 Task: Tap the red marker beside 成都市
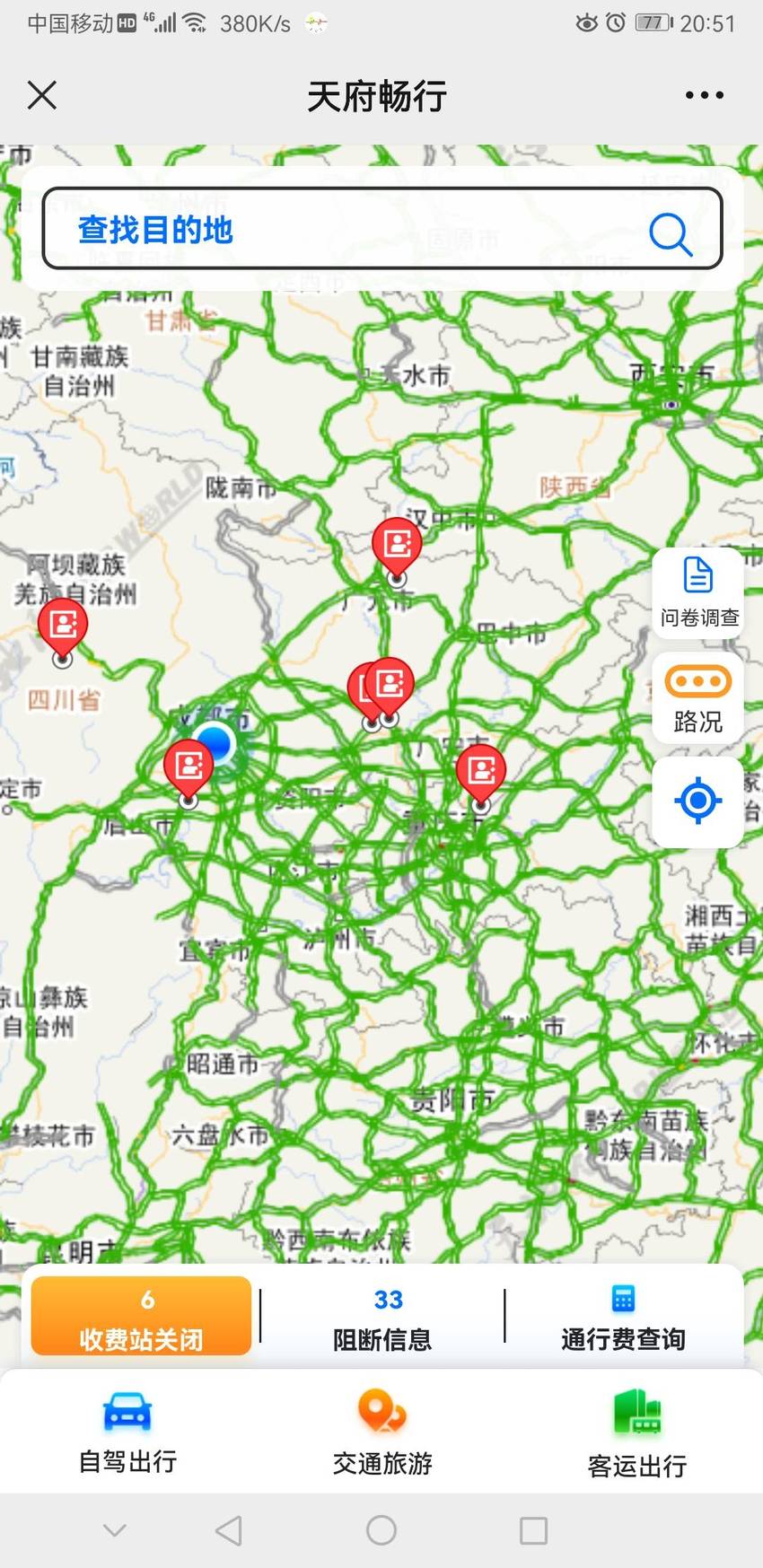[x=189, y=770]
